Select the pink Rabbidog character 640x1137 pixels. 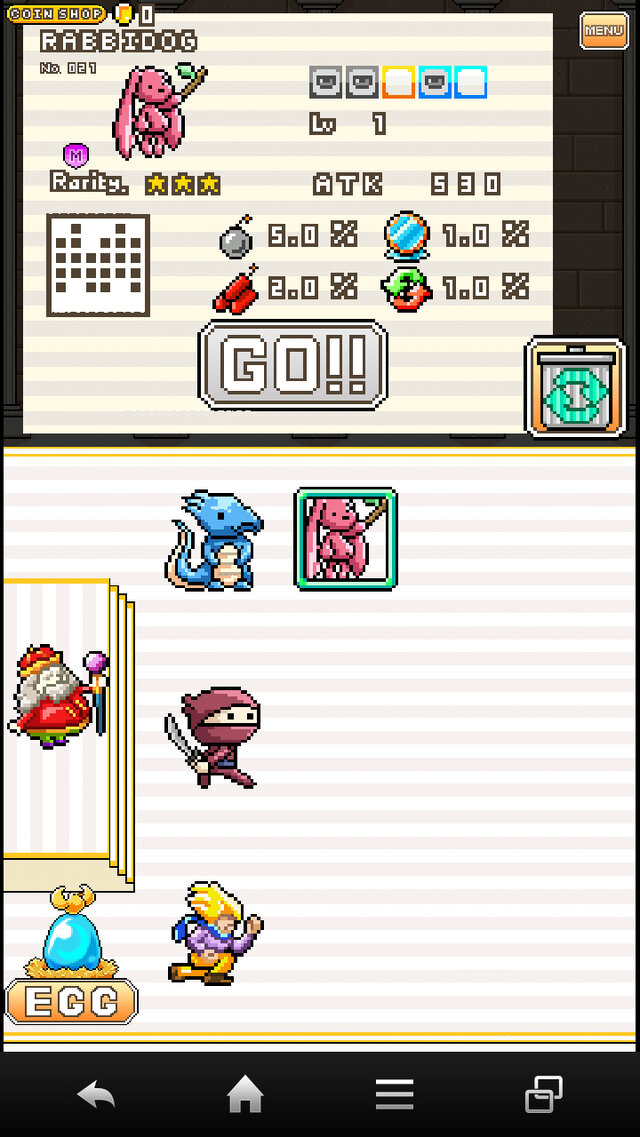tap(345, 539)
